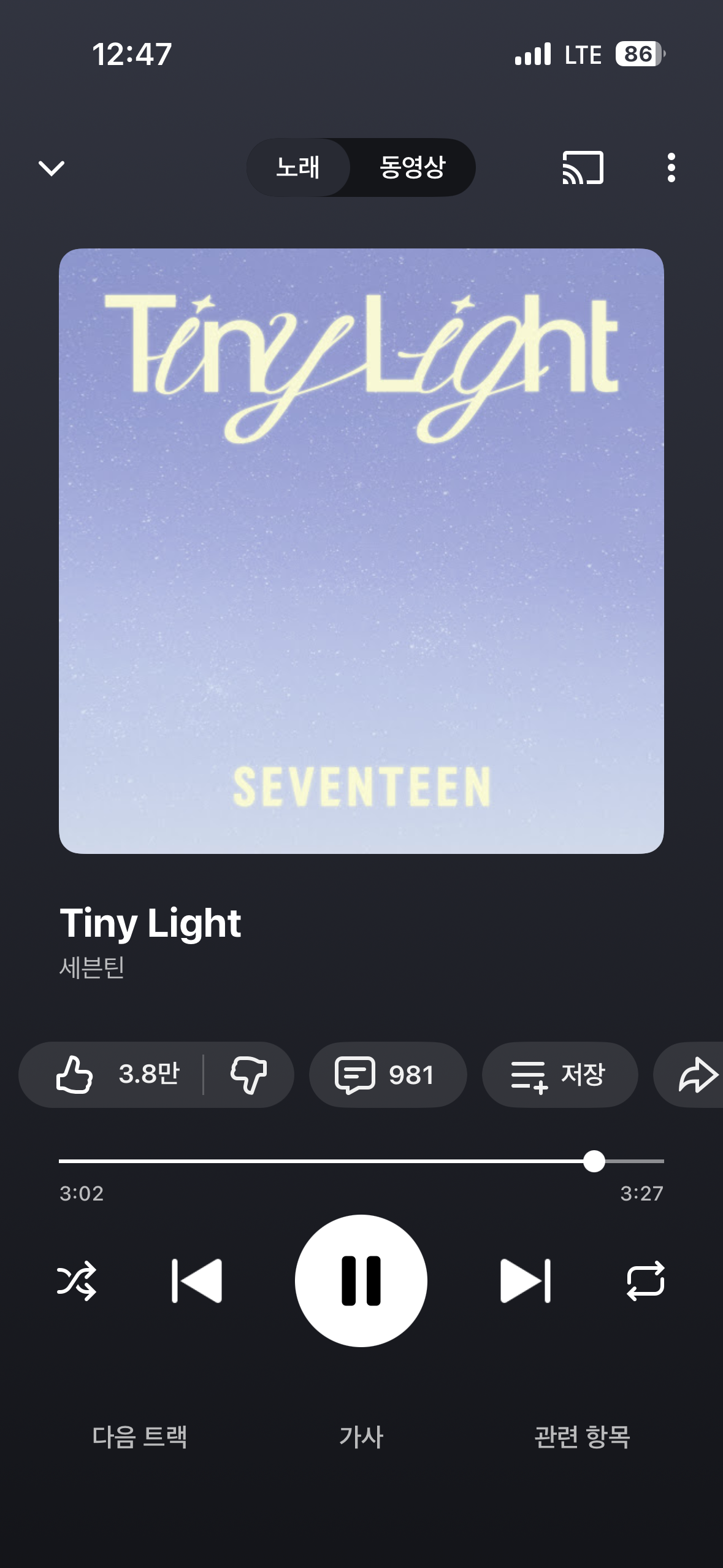
Task: Open the 981 comments
Action: coord(387,1074)
